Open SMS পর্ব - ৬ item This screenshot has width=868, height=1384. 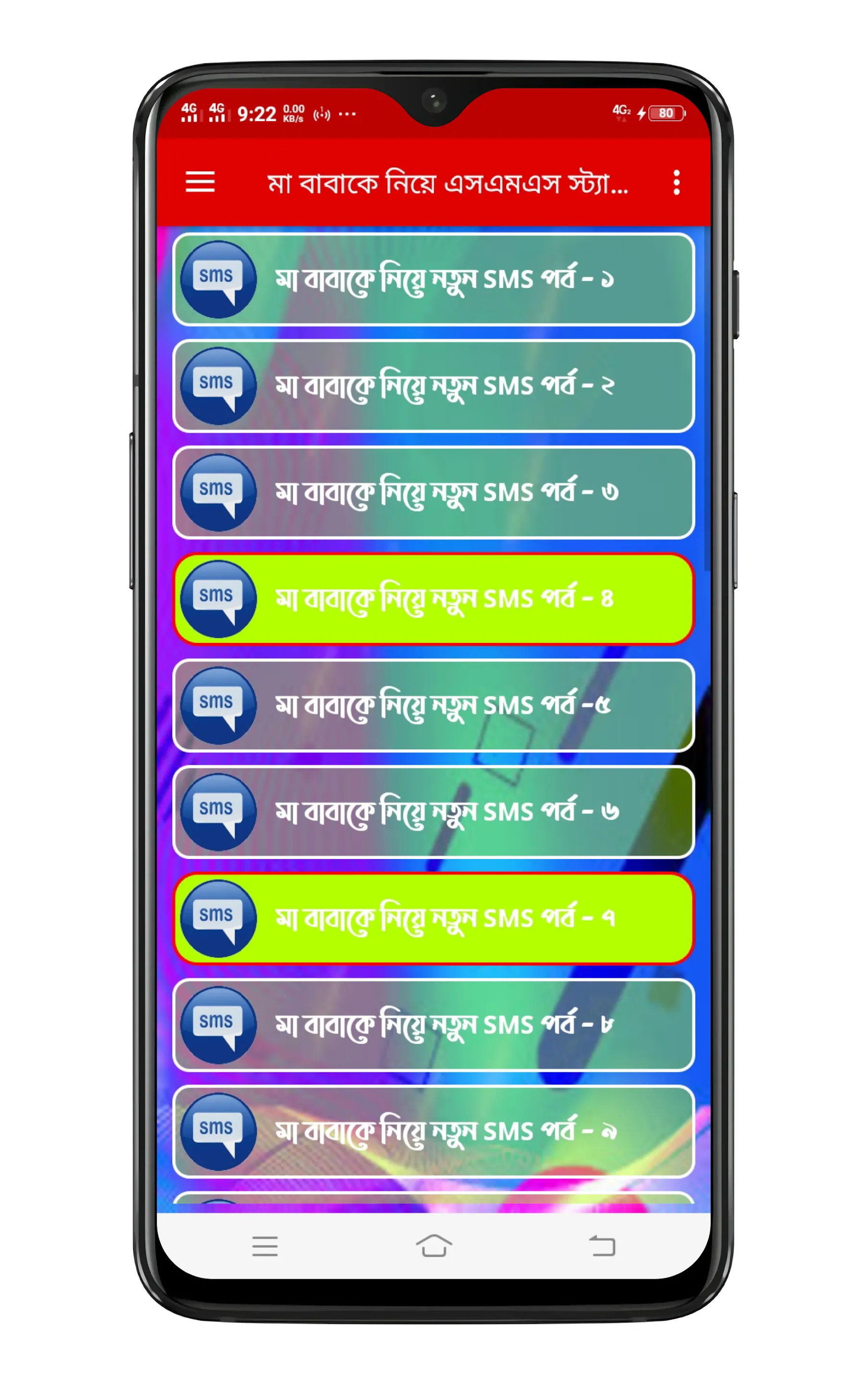click(434, 812)
